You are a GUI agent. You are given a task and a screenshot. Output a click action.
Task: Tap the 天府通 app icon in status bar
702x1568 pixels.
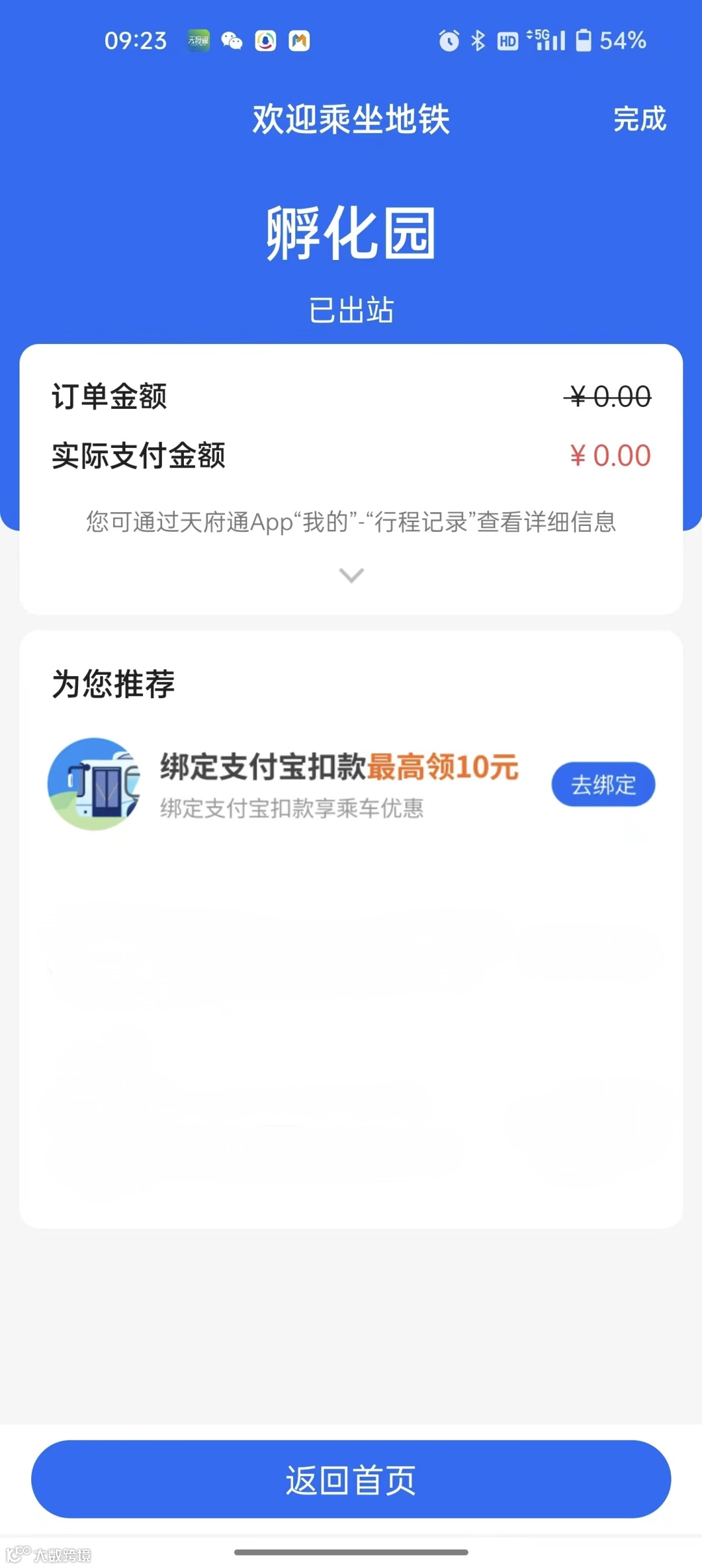point(197,41)
